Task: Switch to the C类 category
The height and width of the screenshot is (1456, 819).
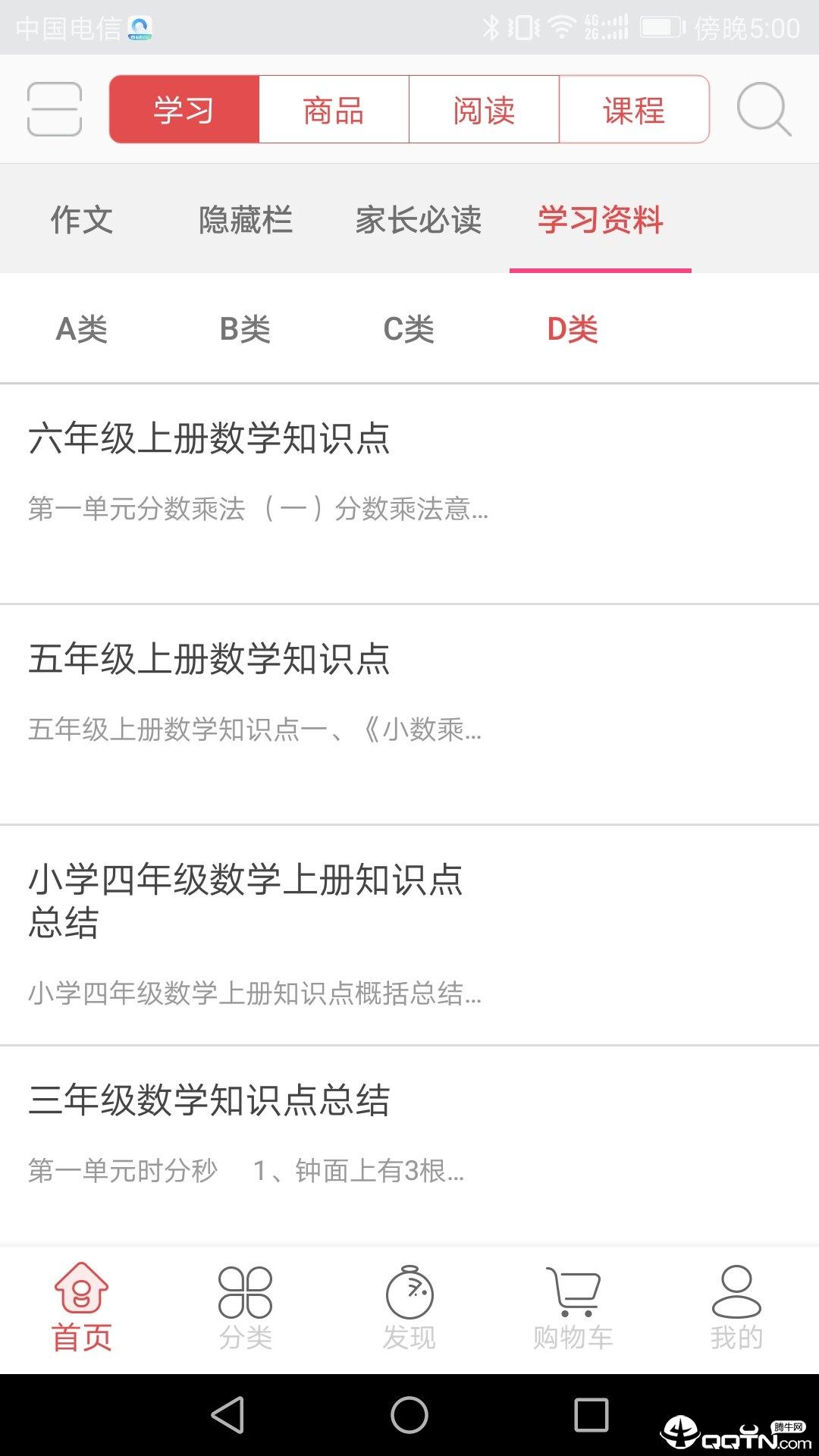Action: coord(409,328)
